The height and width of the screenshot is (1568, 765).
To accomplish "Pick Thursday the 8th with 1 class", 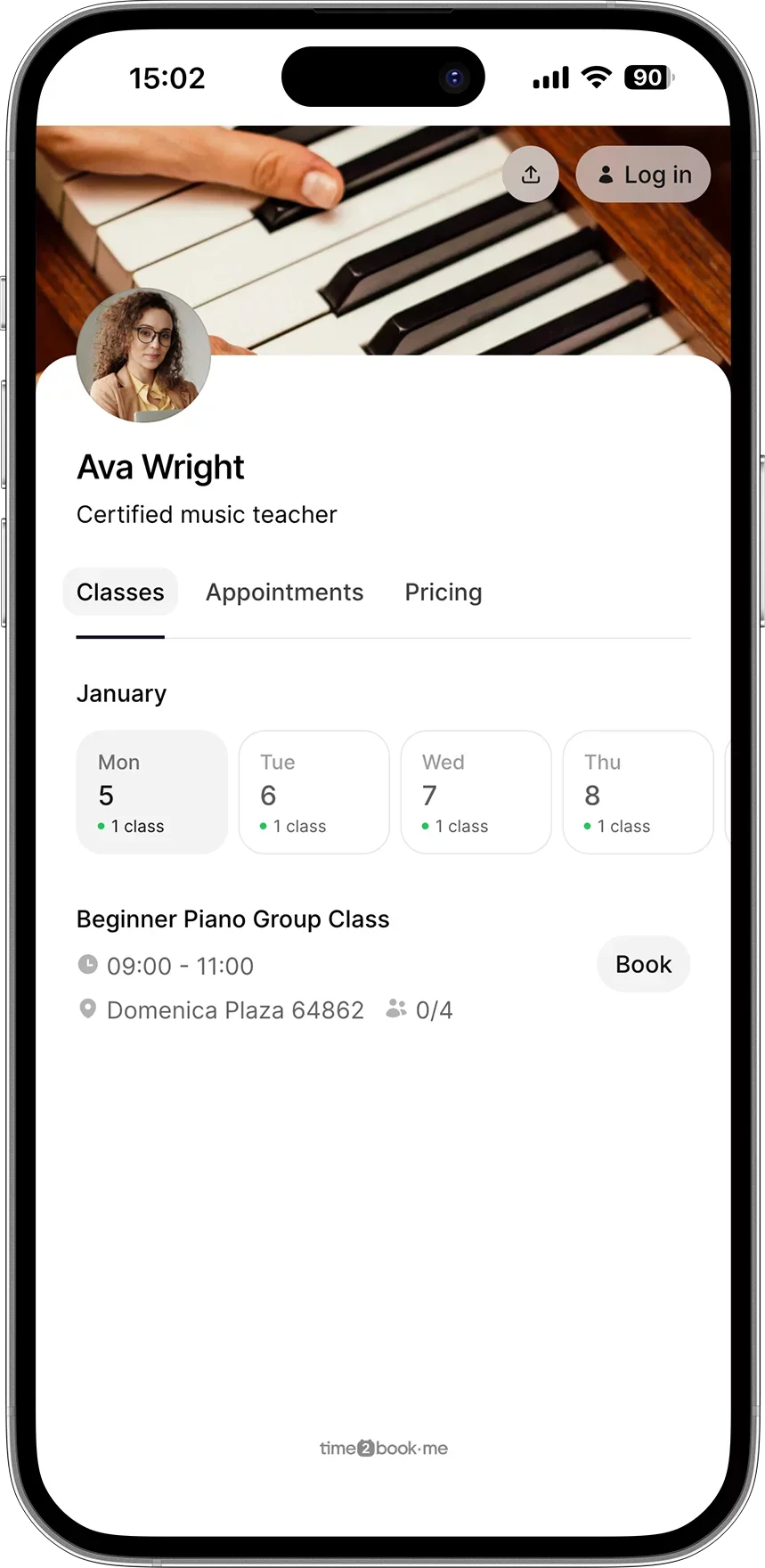I will [x=638, y=791].
